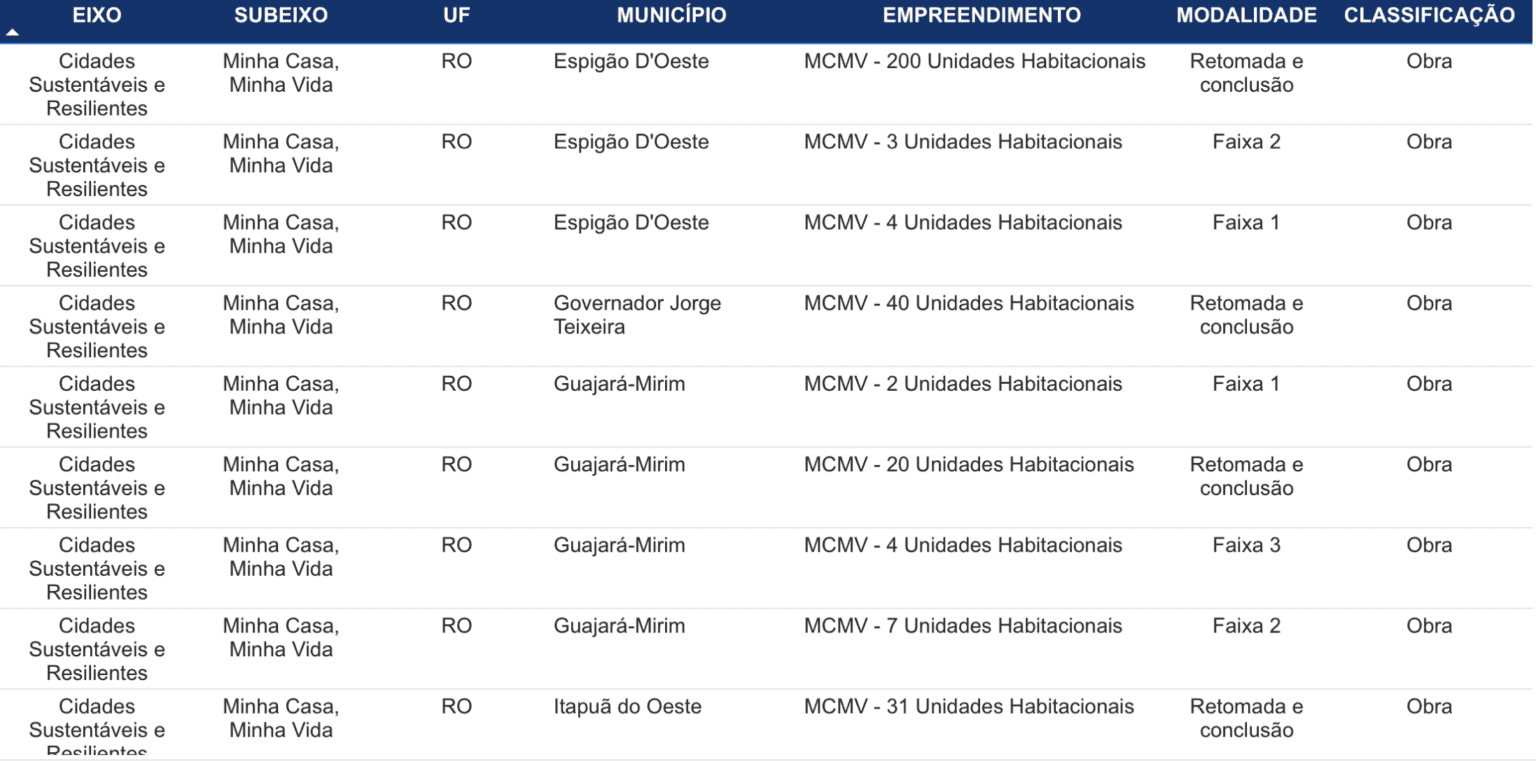The height and width of the screenshot is (762, 1536).
Task: Sort rows by the UF header
Action: tap(456, 16)
